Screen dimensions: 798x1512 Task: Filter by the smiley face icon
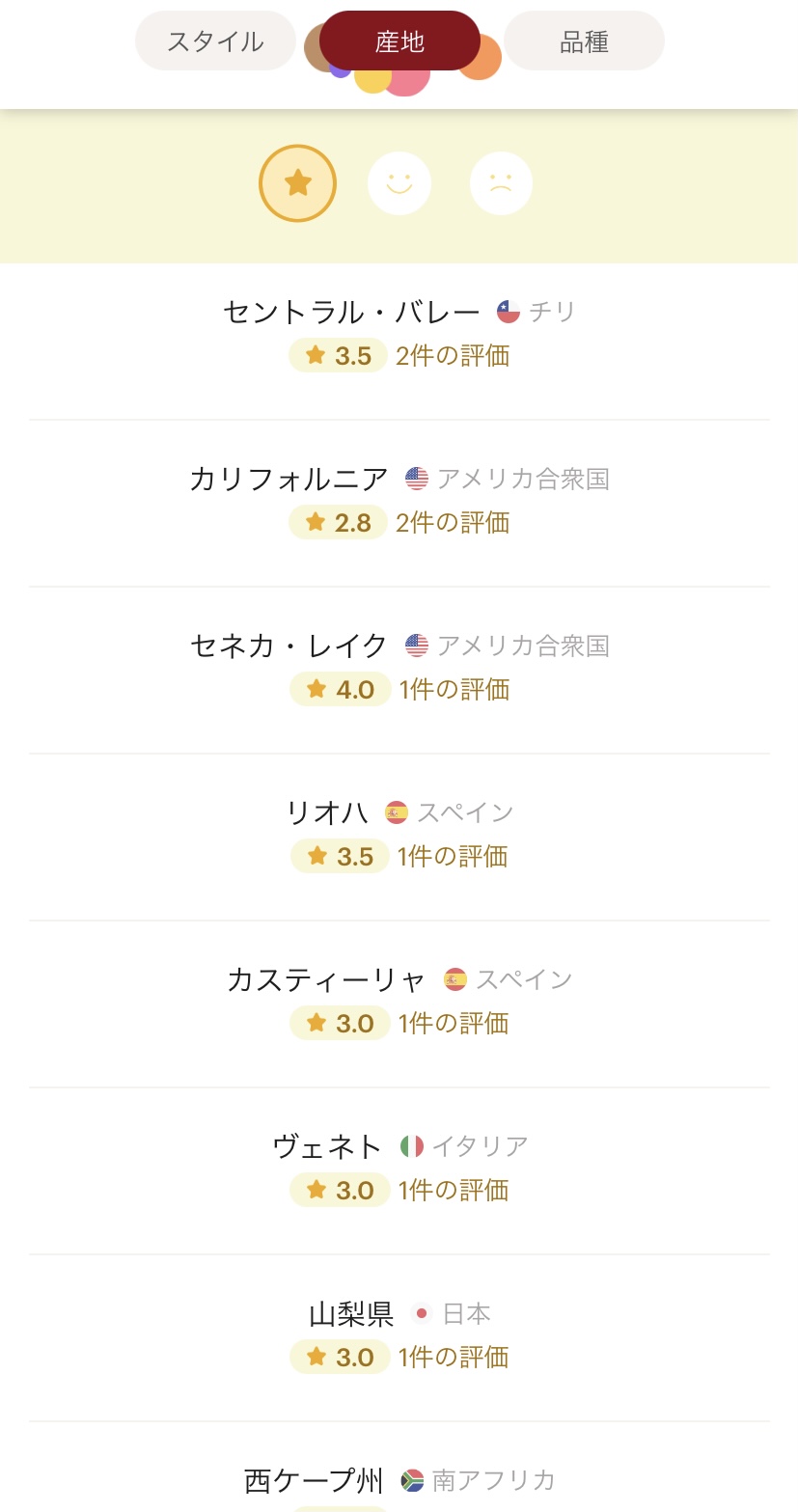[399, 182]
